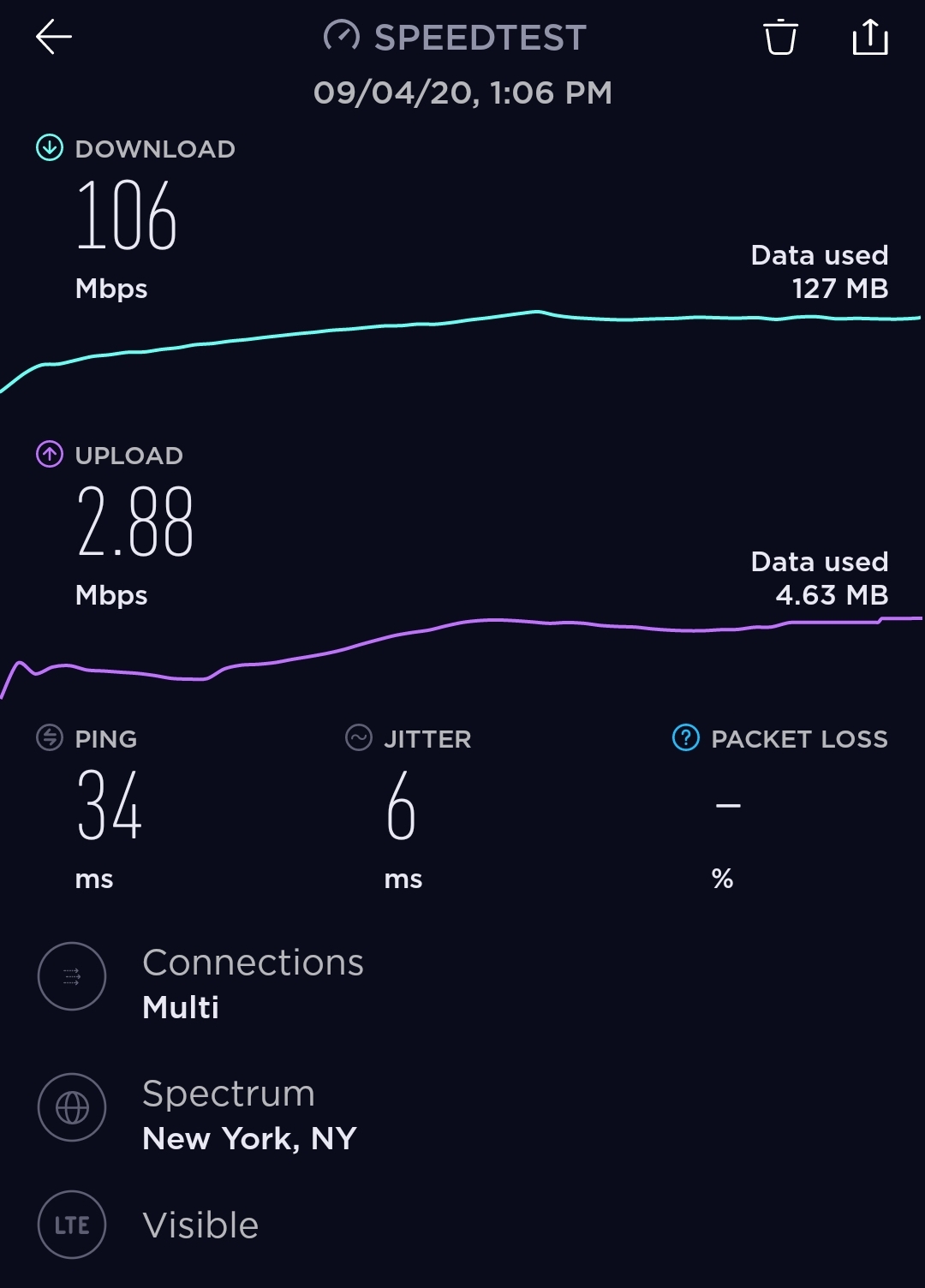
Task: Delete this speed test result
Action: tap(779, 38)
